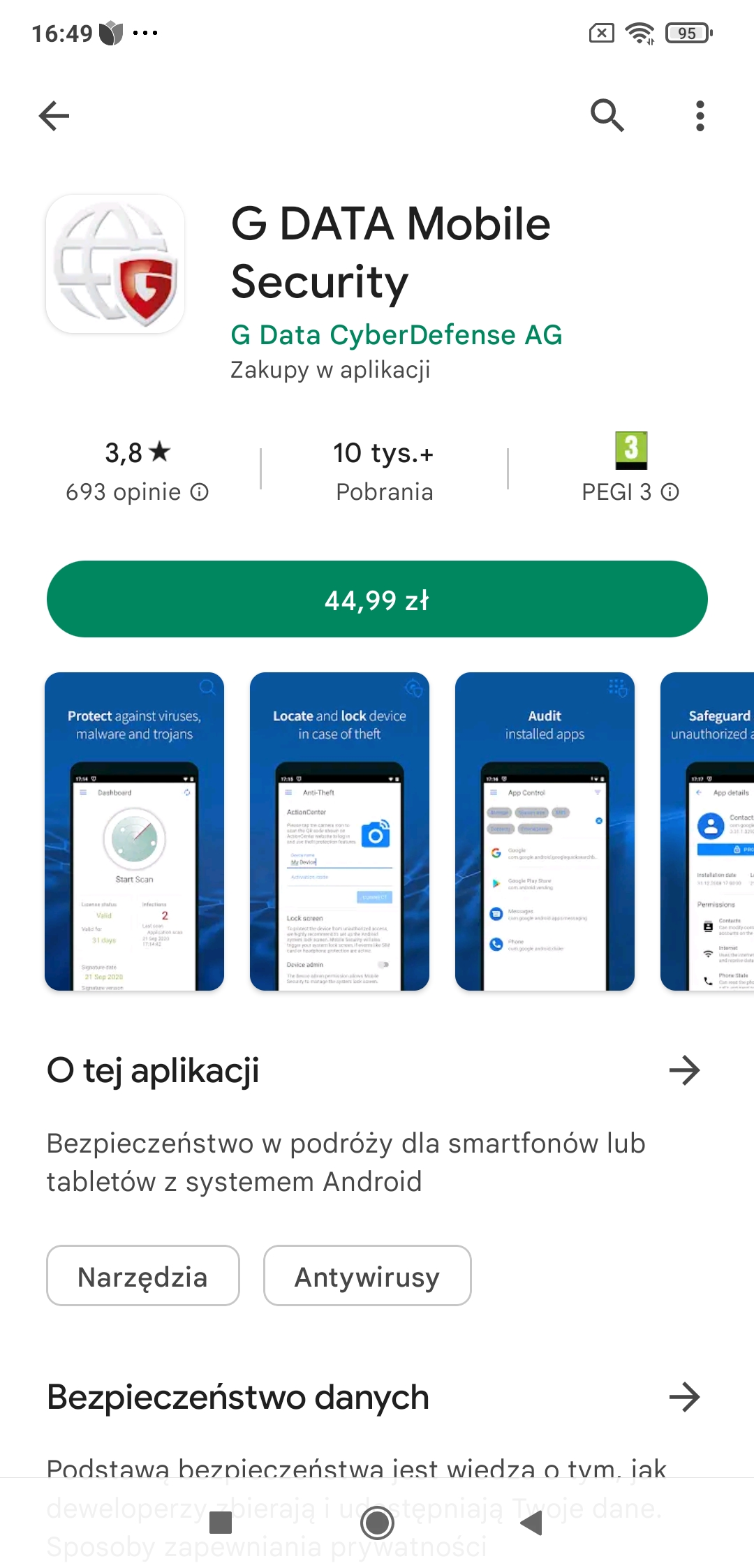Screen dimensions: 754x1568
Task: Open recent apps square button
Action: click(x=221, y=1523)
